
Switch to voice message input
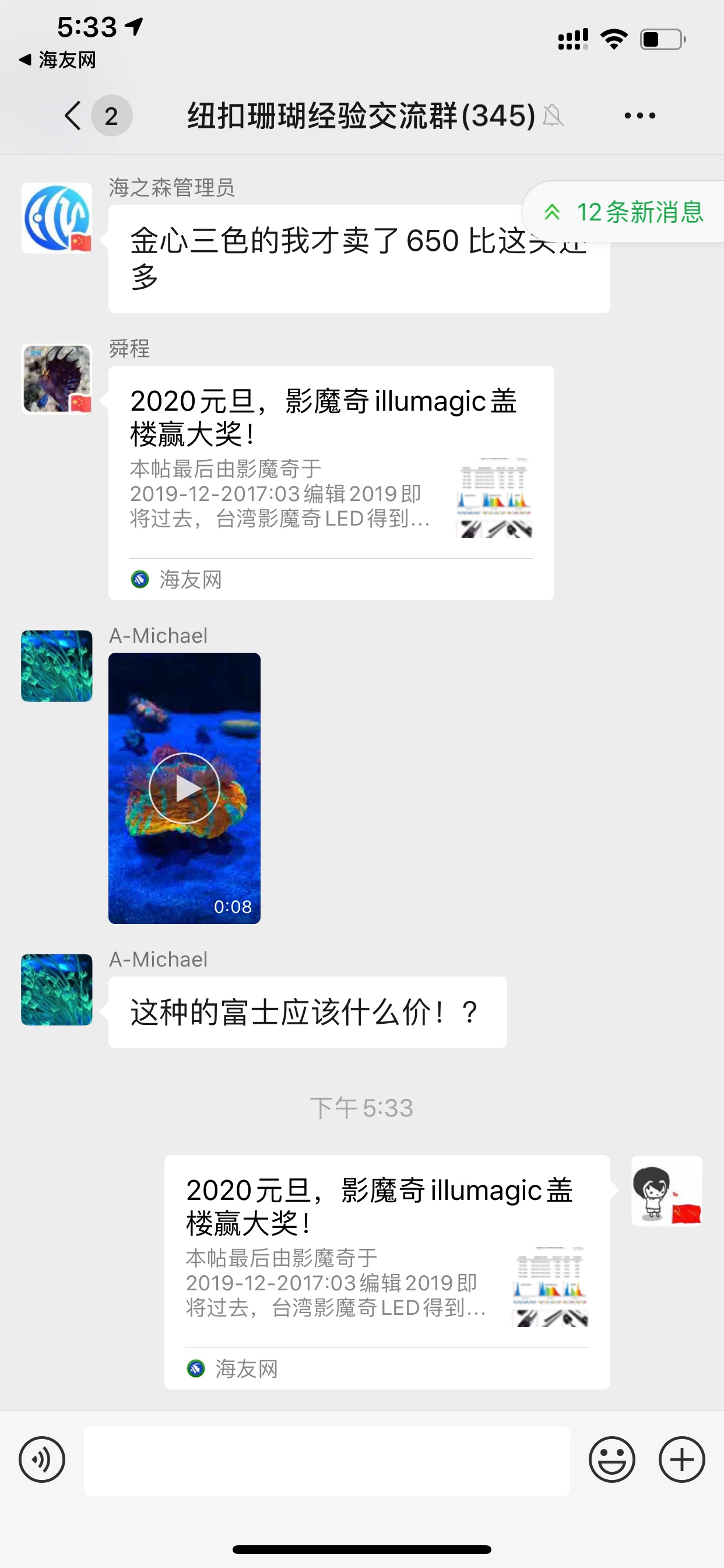tap(42, 1459)
